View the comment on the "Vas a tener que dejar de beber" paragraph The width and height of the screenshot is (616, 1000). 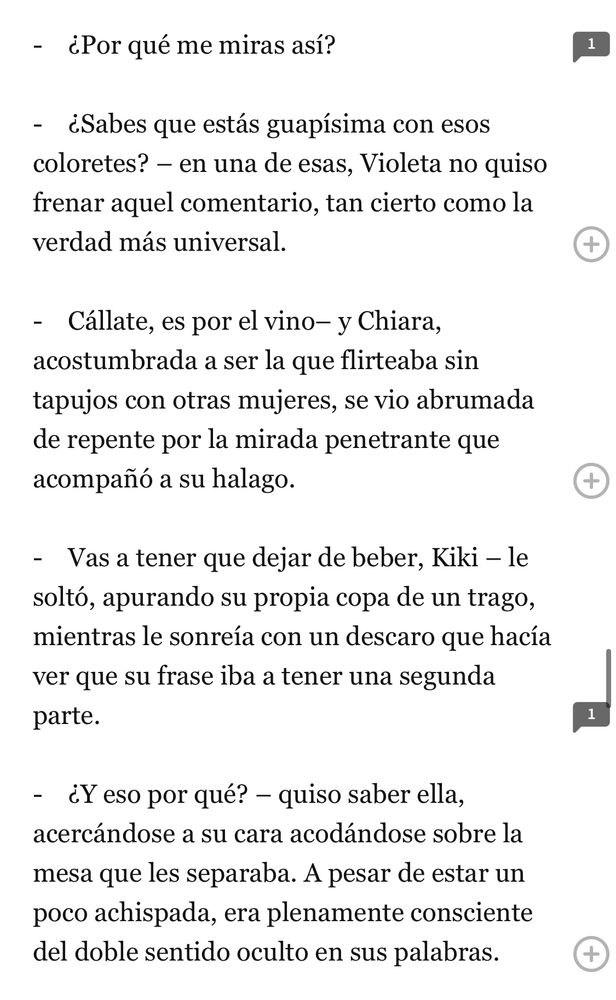pos(591,716)
